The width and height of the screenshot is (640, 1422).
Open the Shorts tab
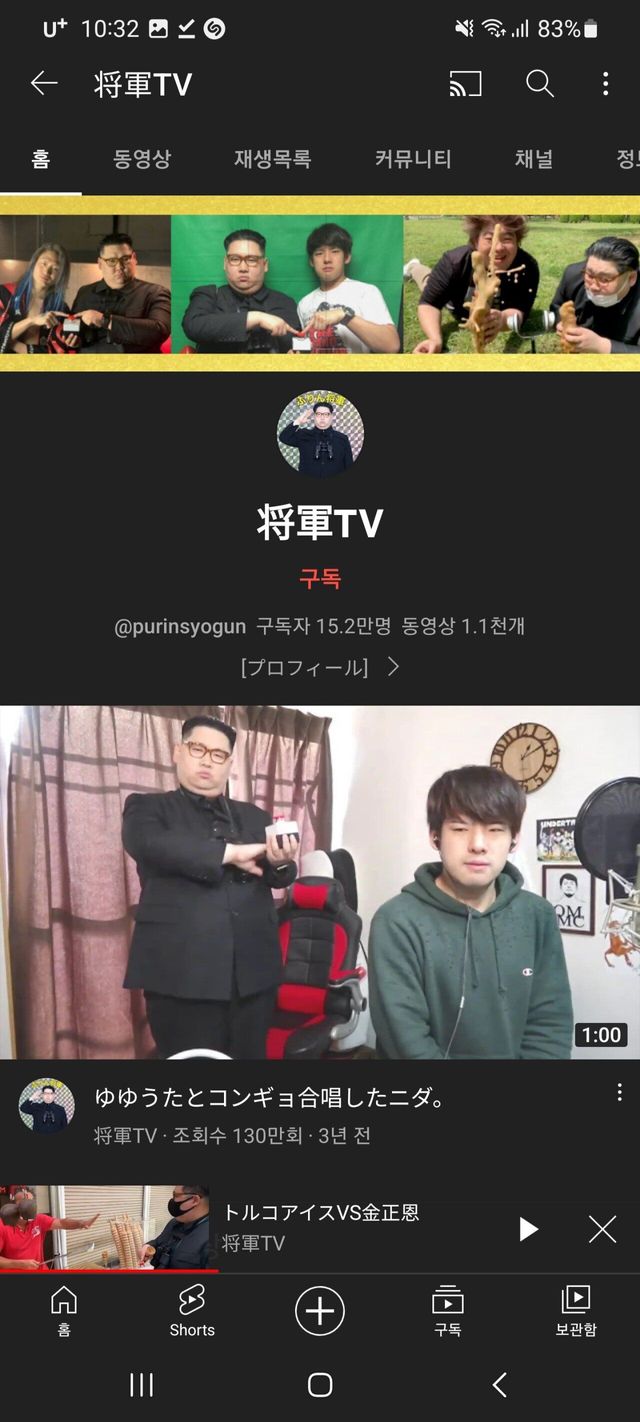(192, 1310)
